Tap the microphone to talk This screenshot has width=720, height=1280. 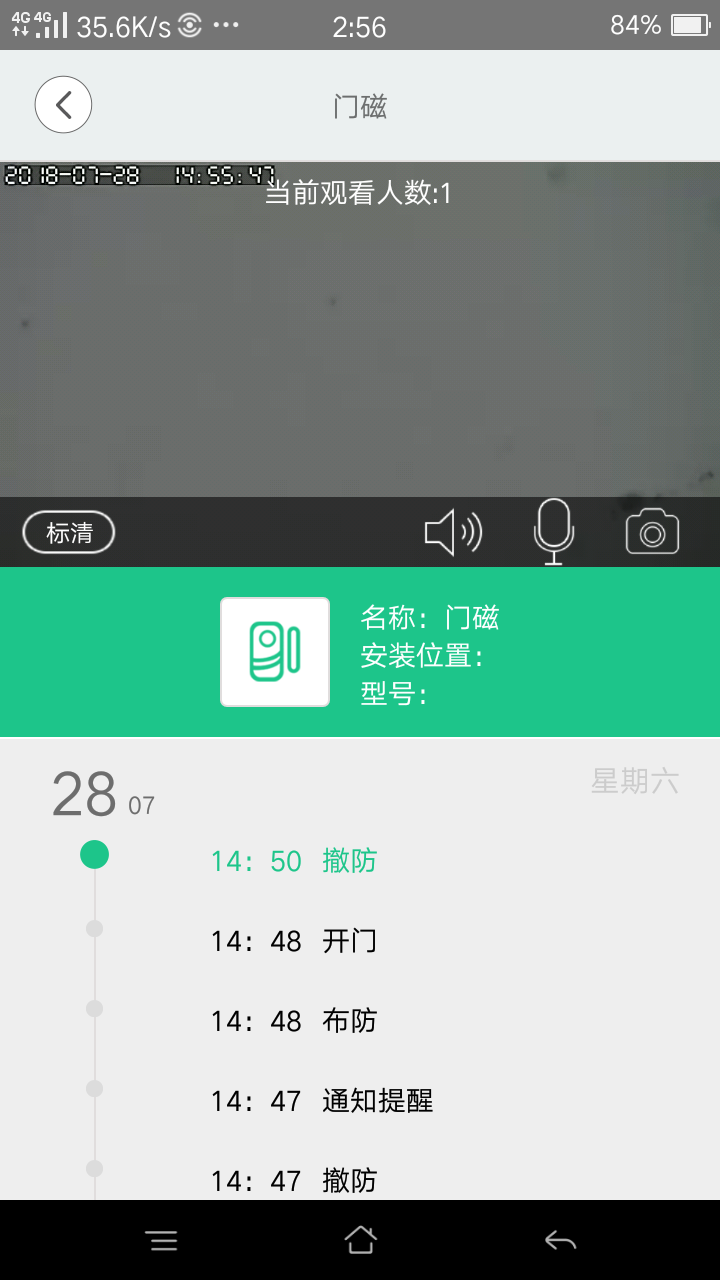(x=553, y=531)
